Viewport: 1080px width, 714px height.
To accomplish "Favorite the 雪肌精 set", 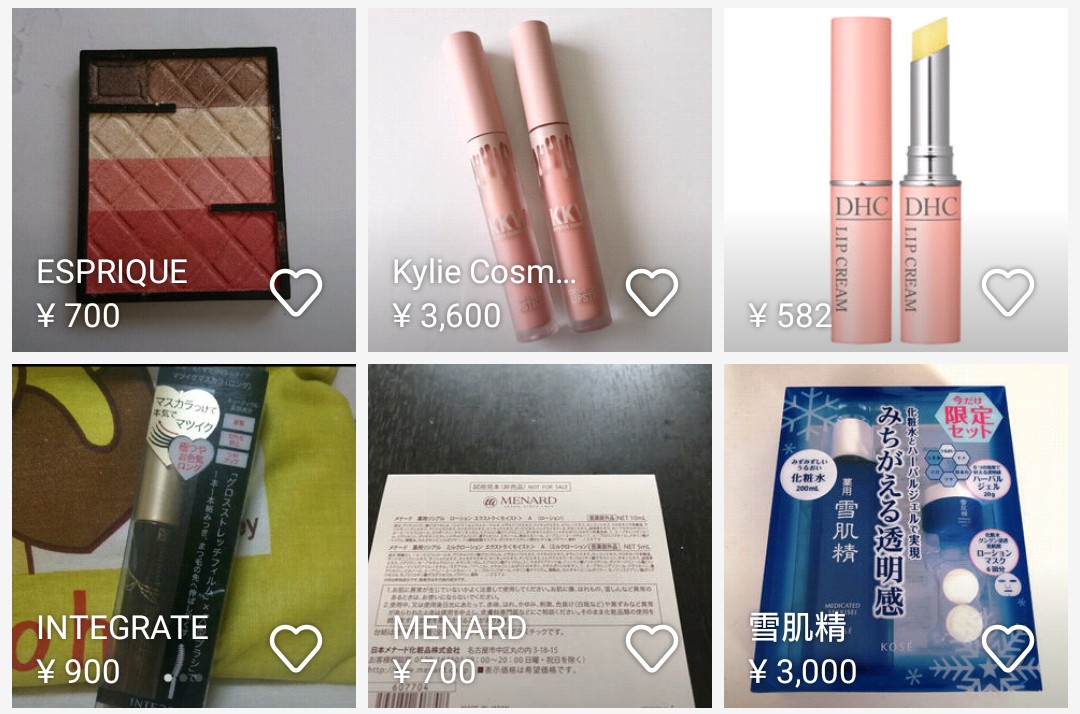I will pos(1007,648).
